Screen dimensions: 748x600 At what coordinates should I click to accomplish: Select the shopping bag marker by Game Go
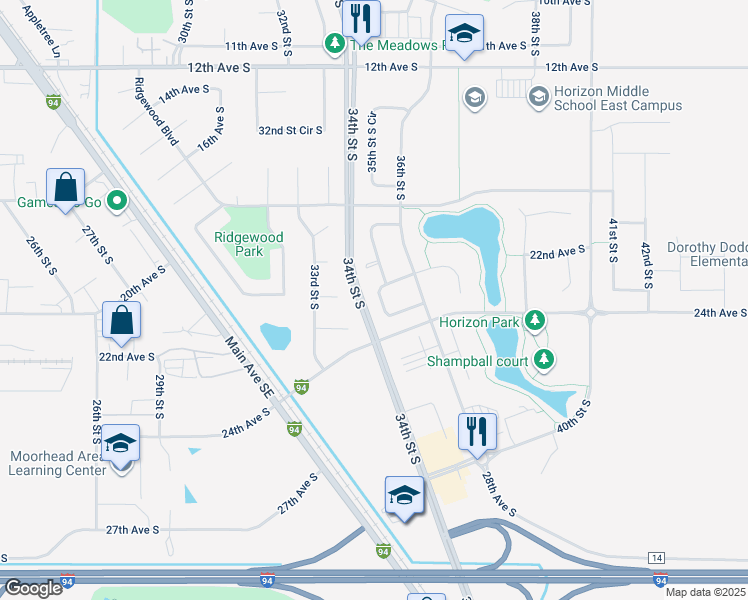pyautogui.click(x=66, y=187)
